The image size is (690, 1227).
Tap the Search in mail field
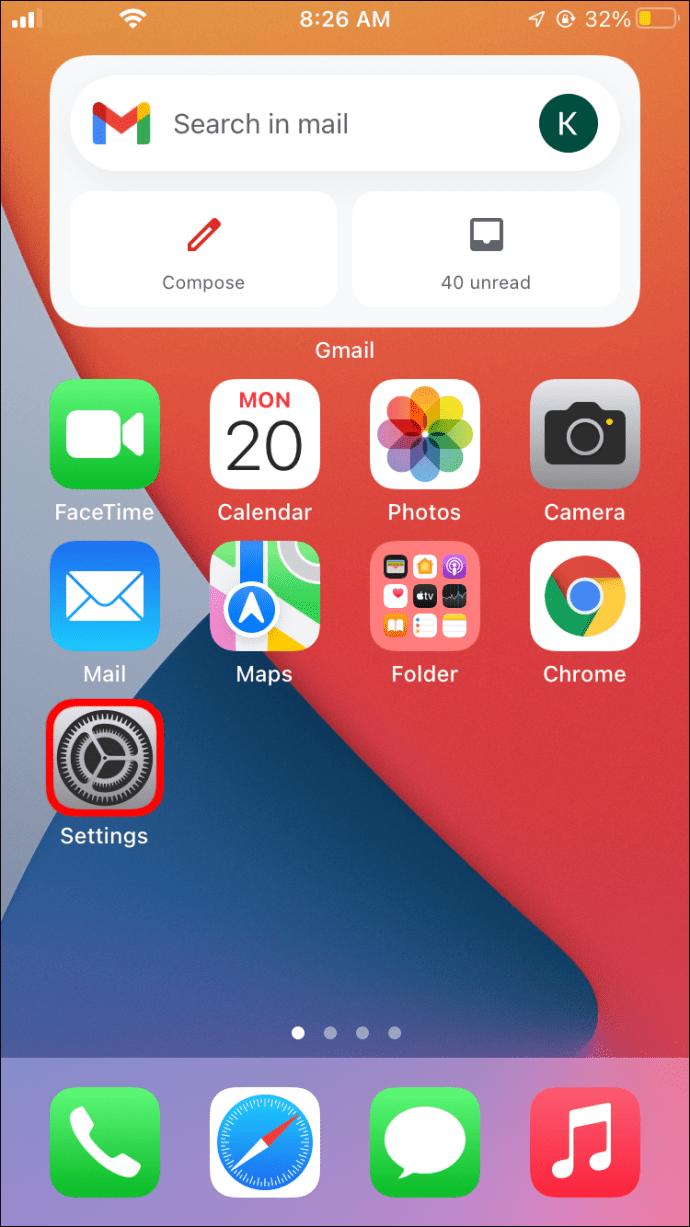300,124
